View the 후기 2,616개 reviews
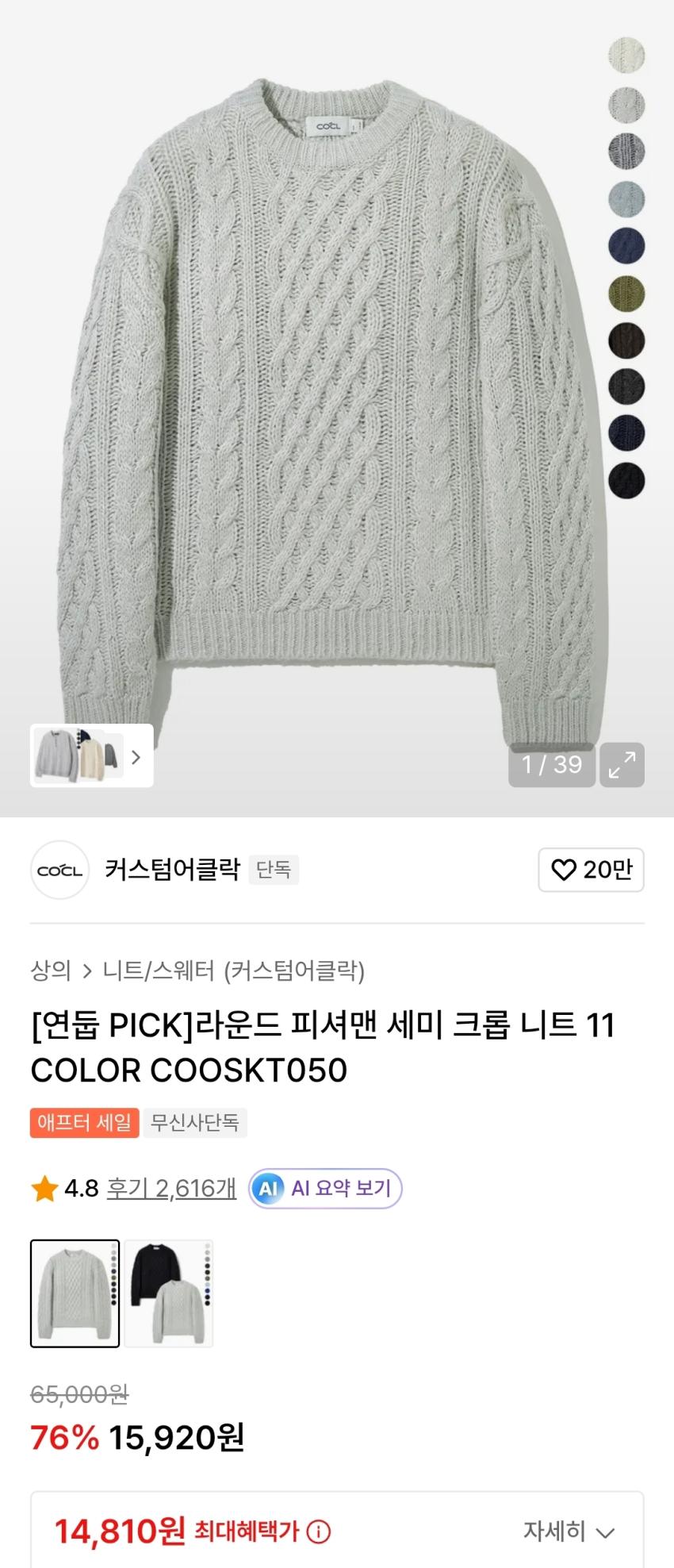Image resolution: width=674 pixels, height=1568 pixels. (x=171, y=1188)
